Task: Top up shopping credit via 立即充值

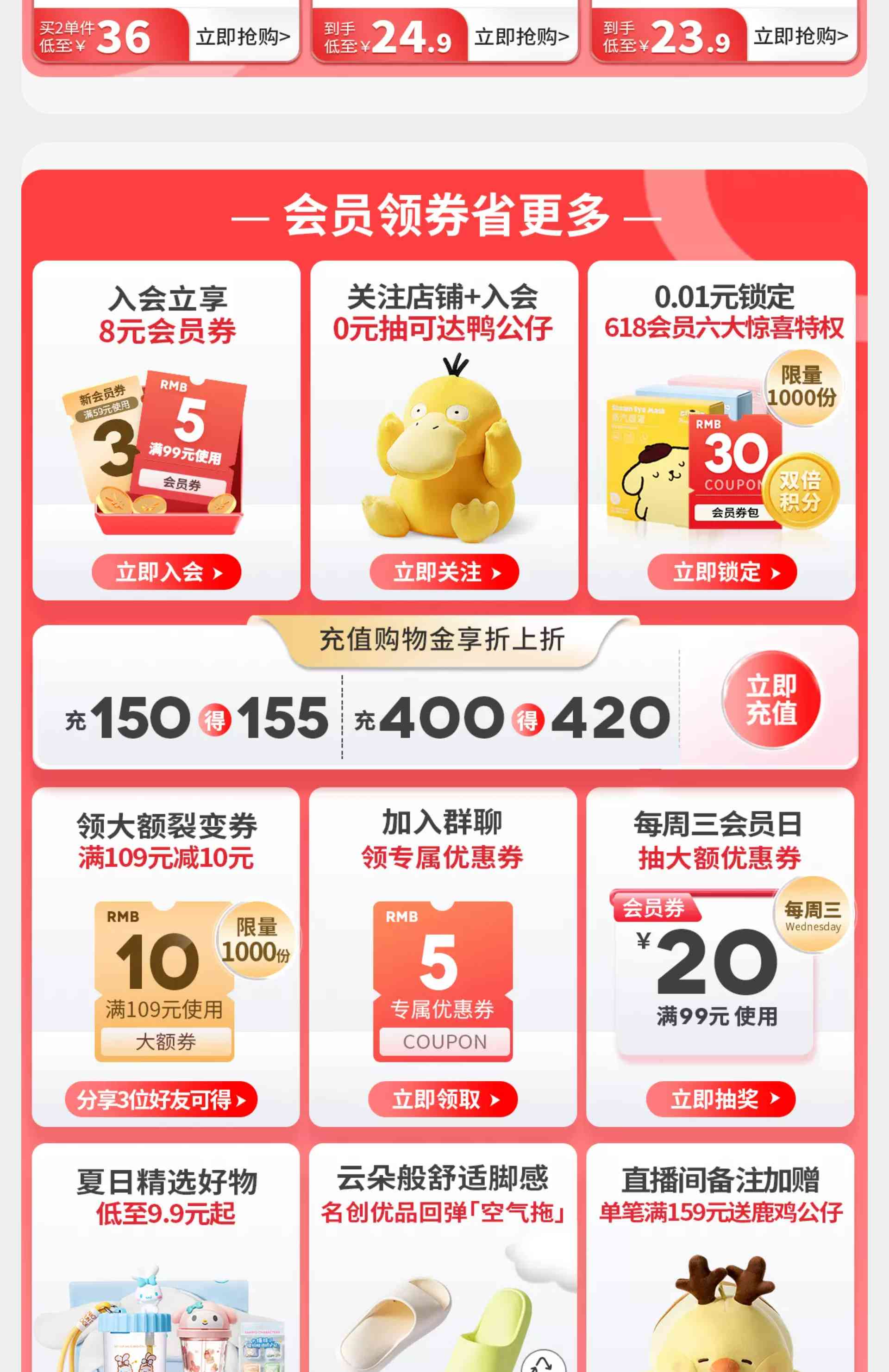Action: click(771, 699)
